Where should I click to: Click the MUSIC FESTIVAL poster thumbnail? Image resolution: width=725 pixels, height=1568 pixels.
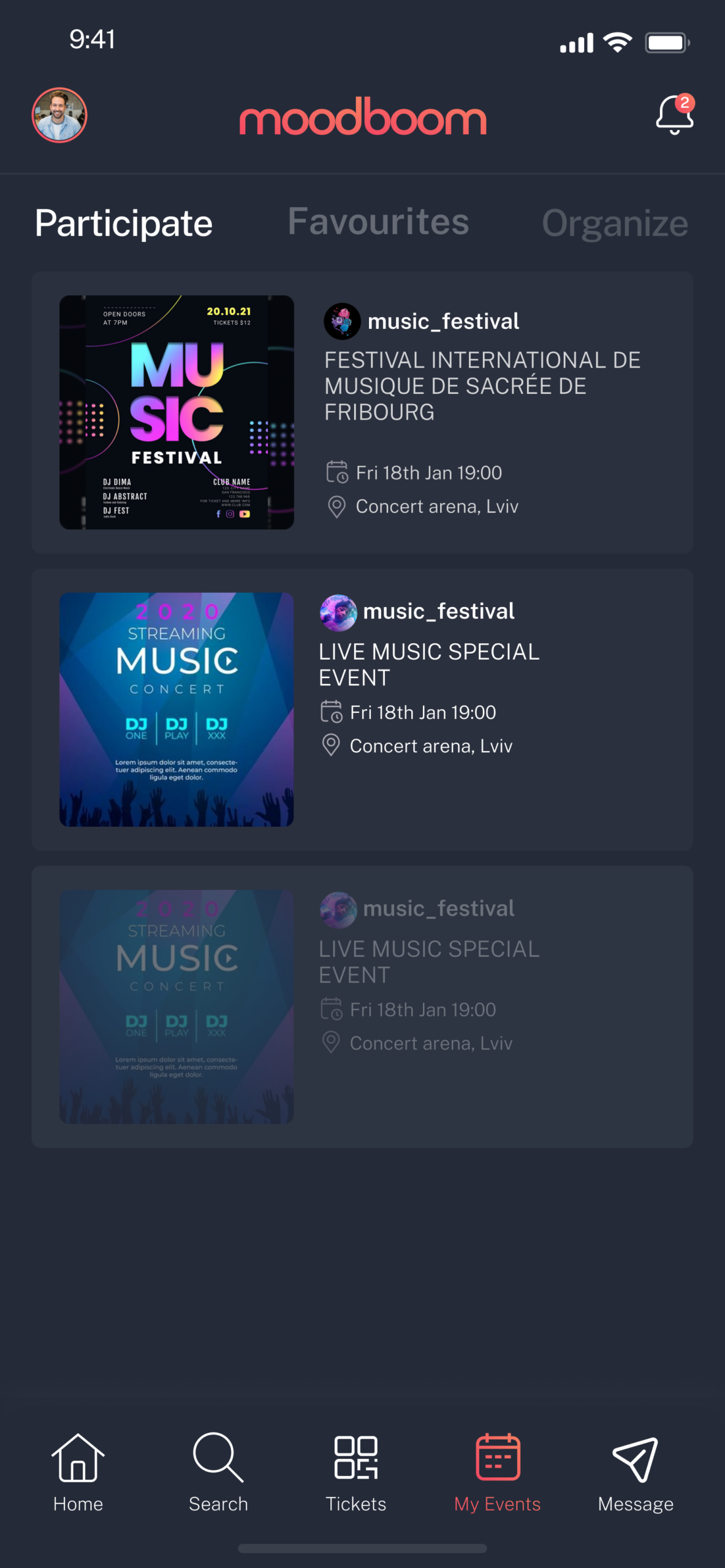(176, 413)
